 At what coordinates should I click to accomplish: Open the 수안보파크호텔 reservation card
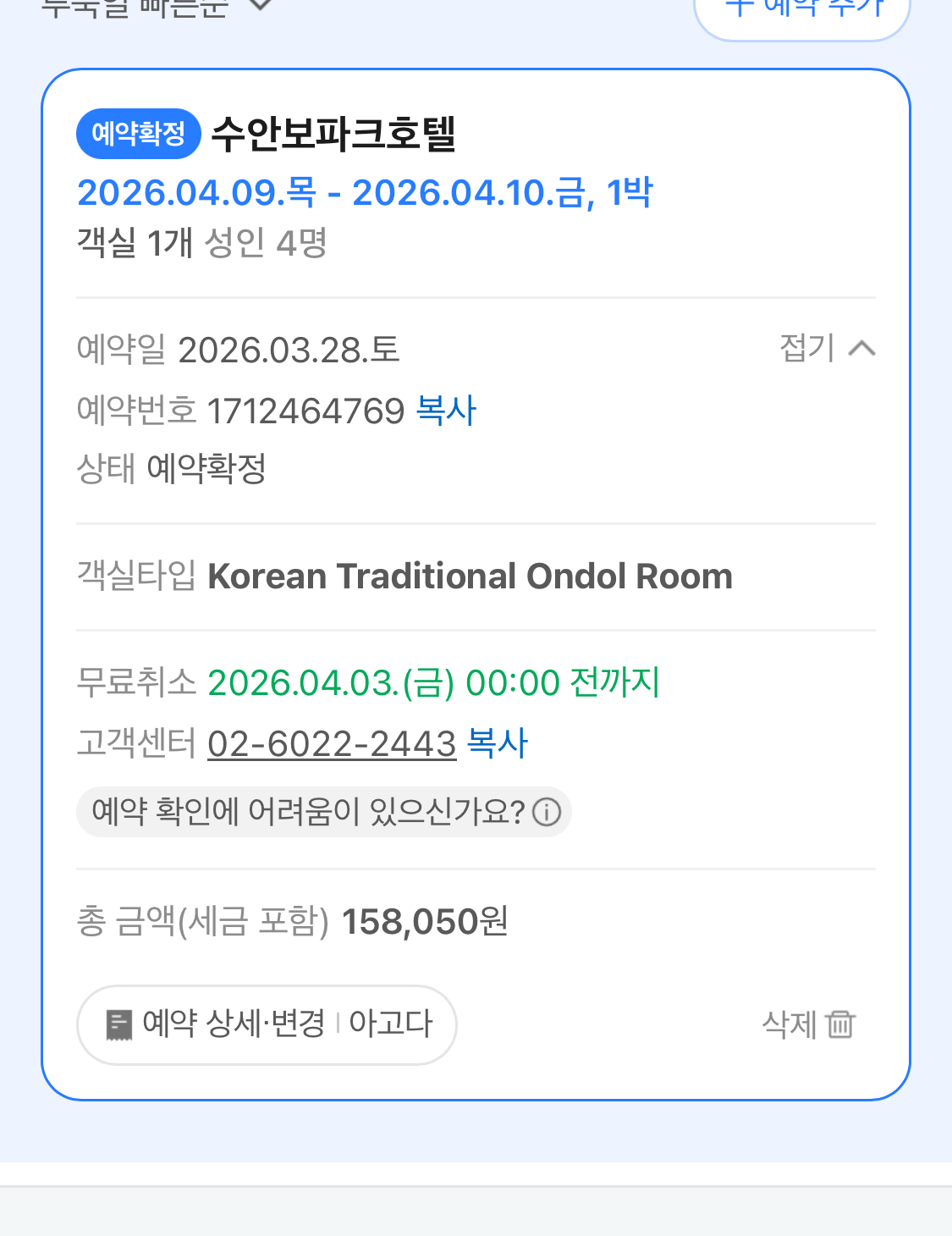333,134
